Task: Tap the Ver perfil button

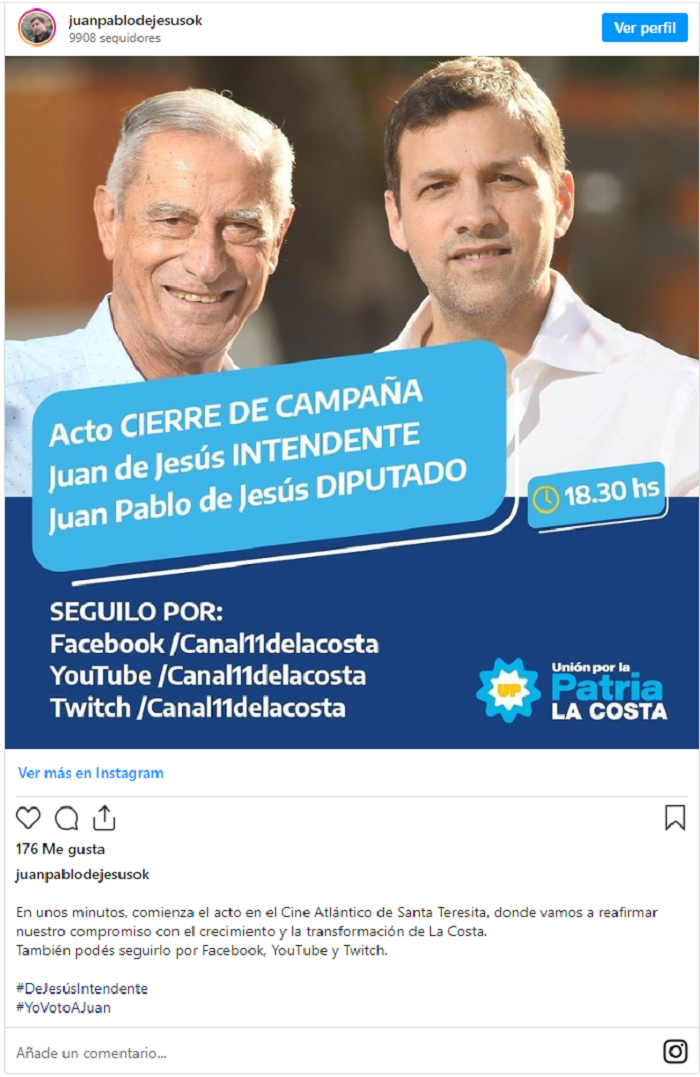Action: (x=644, y=27)
